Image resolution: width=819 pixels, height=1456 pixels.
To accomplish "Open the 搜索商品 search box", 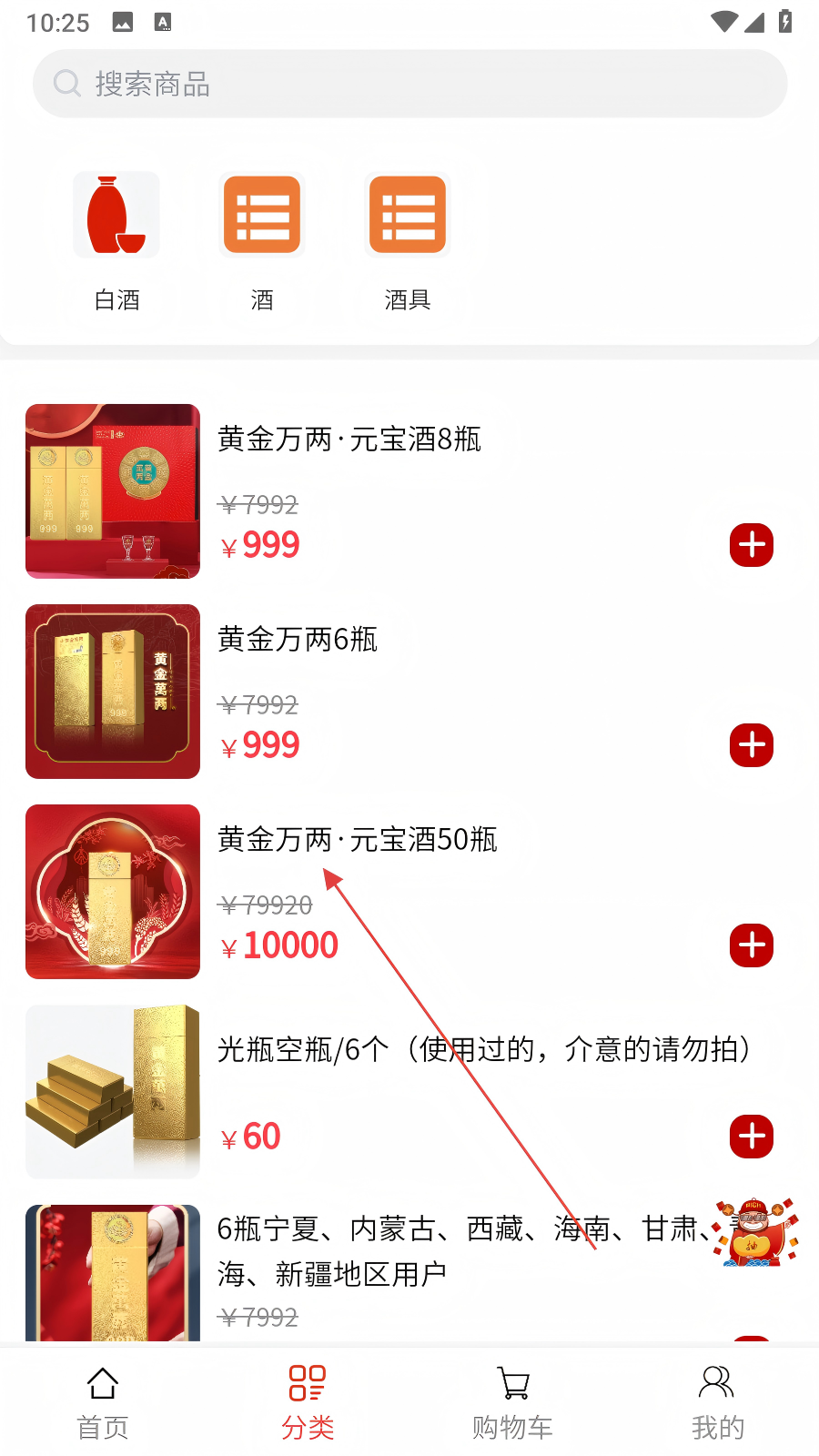I will 409,84.
